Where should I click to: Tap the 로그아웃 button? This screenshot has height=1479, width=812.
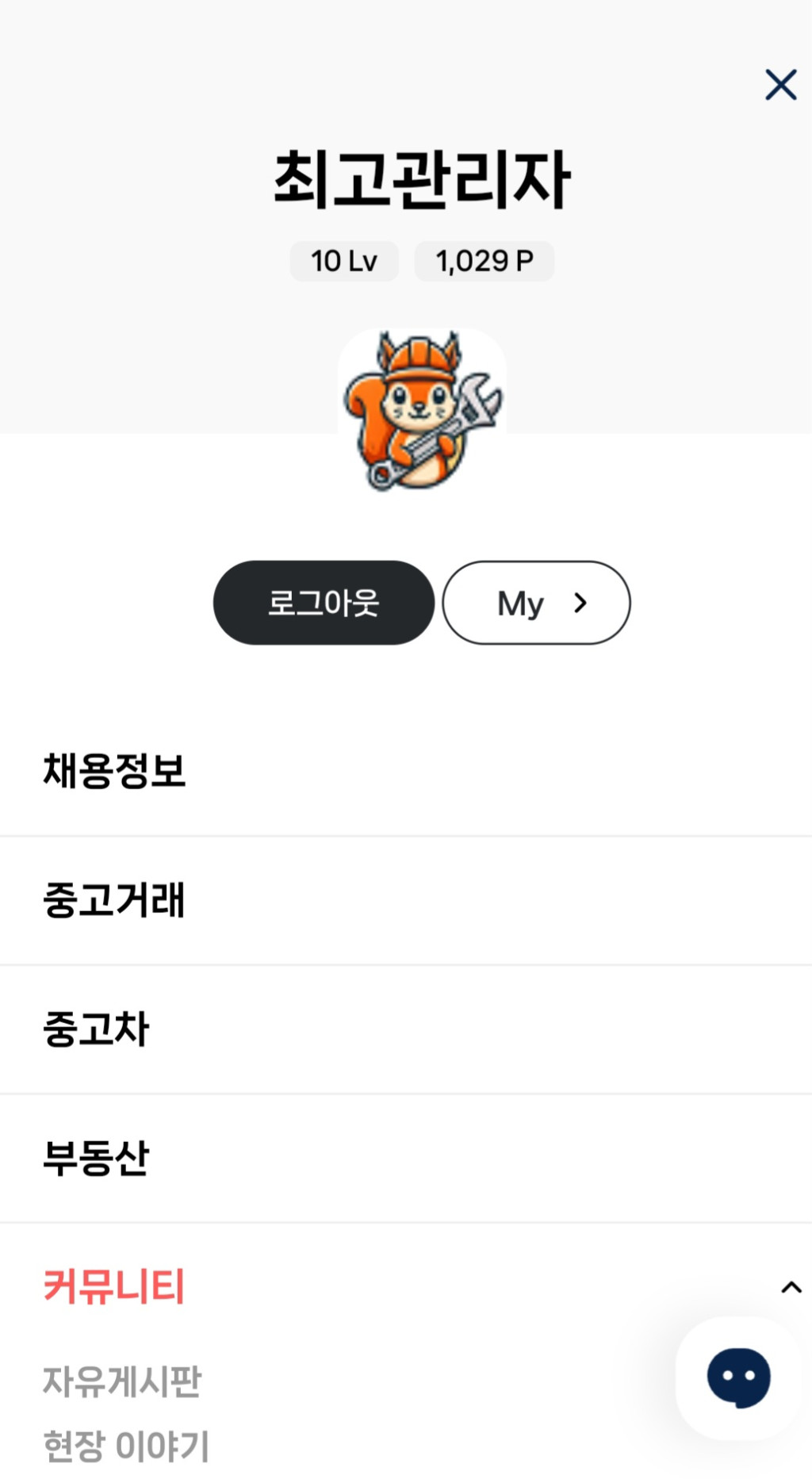tap(324, 603)
